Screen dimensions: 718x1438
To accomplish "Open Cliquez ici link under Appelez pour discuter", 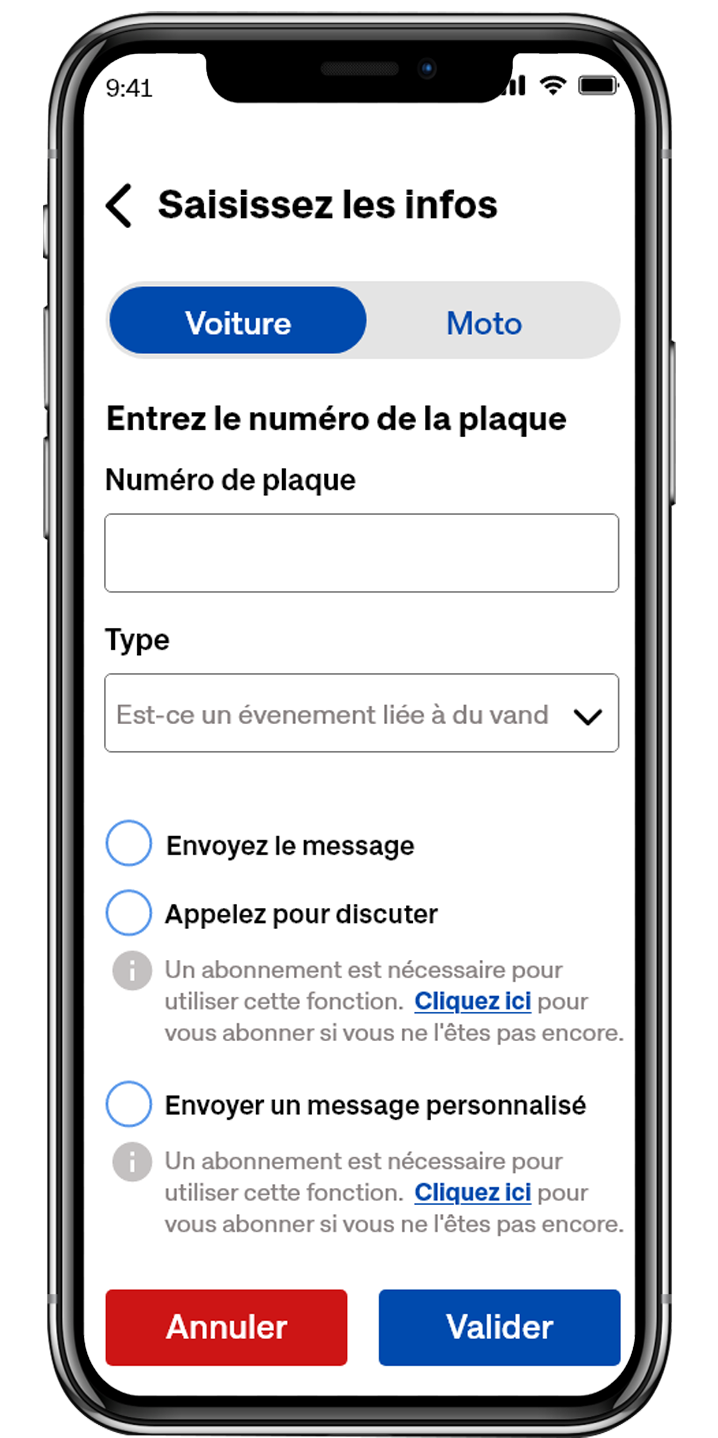I will [472, 1001].
